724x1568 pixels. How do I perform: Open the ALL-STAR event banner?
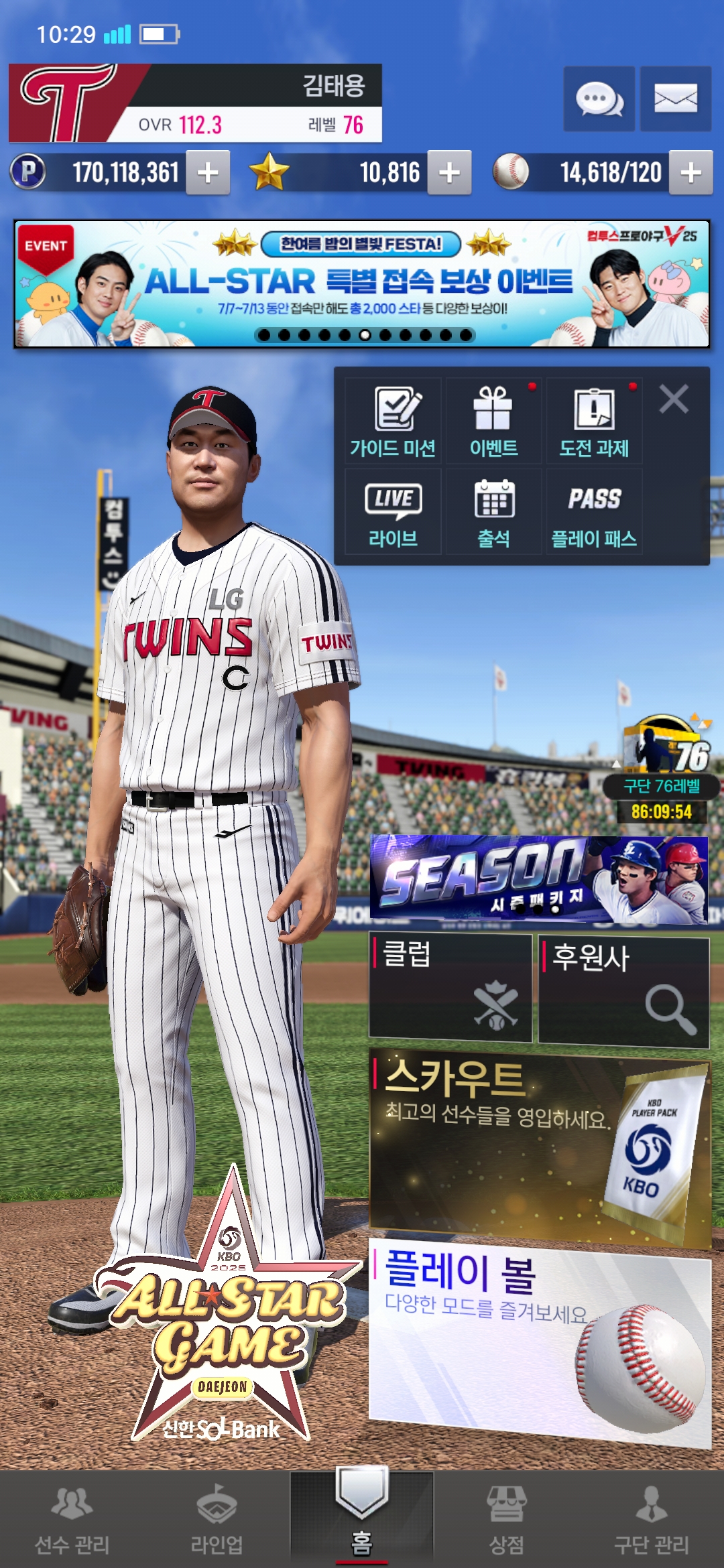(x=362, y=284)
